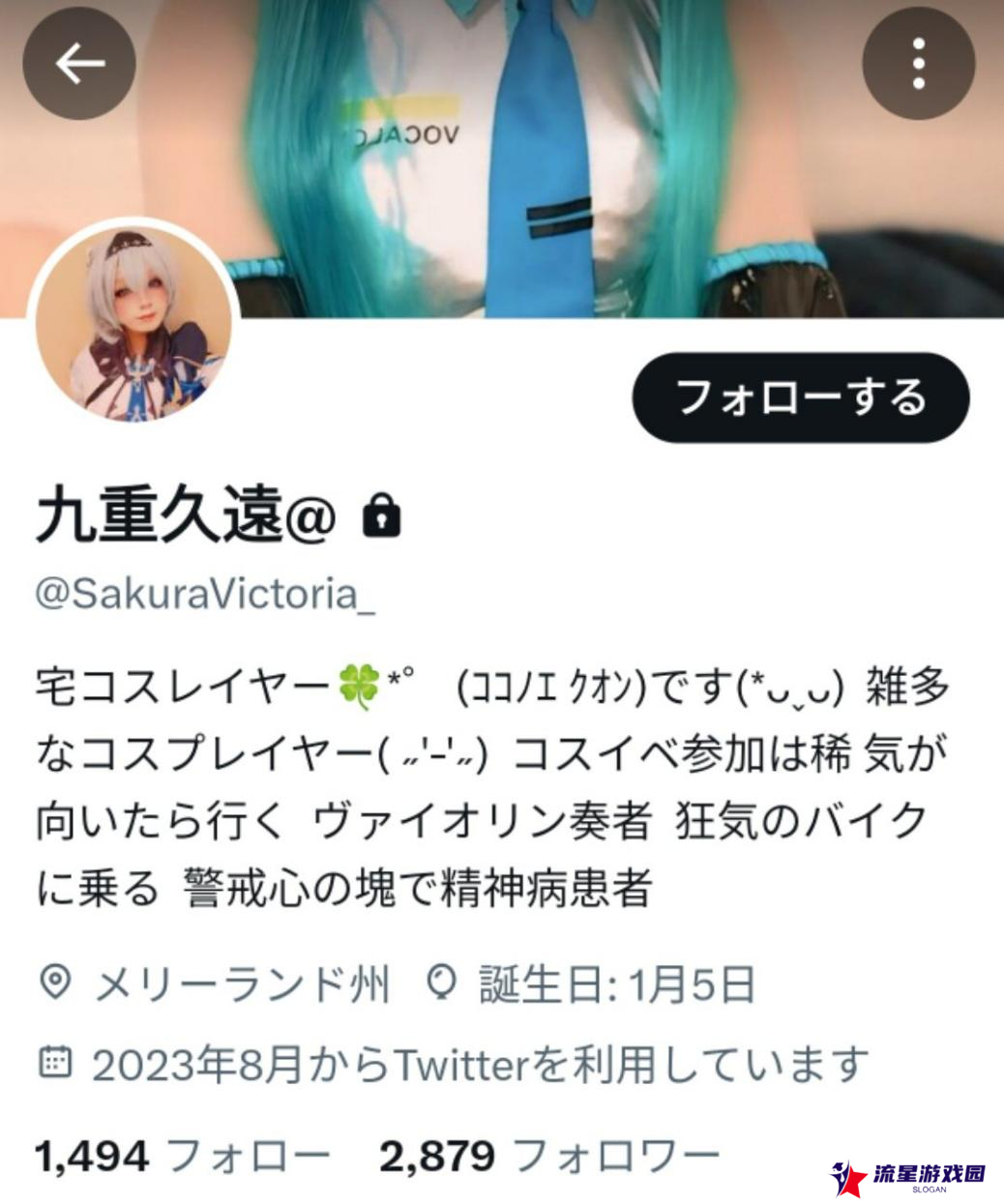Screen dimensions: 1004x1204
Task: Tap the フォローする button
Action: click(x=801, y=397)
